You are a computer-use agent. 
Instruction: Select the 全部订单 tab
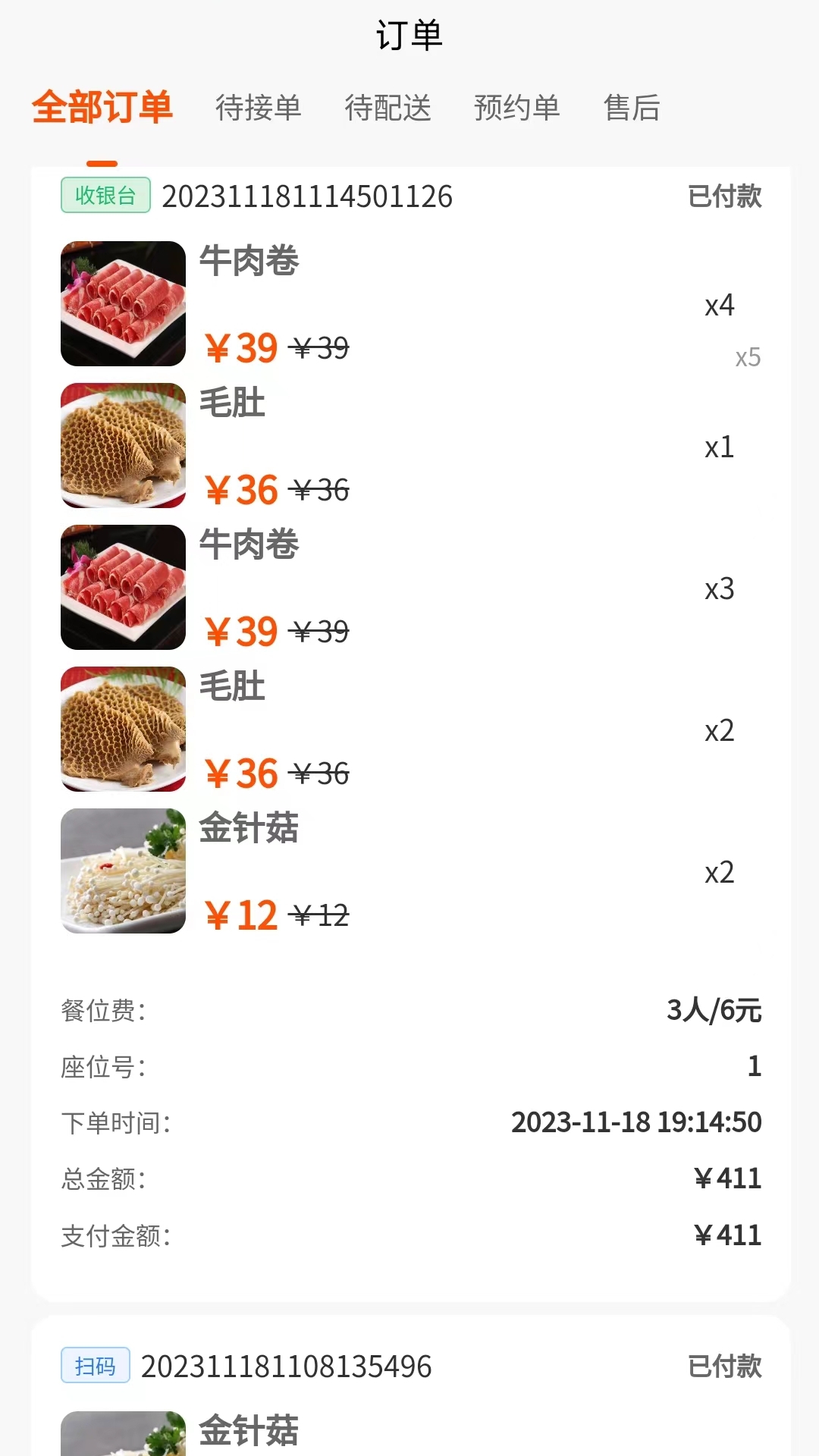coord(102,107)
